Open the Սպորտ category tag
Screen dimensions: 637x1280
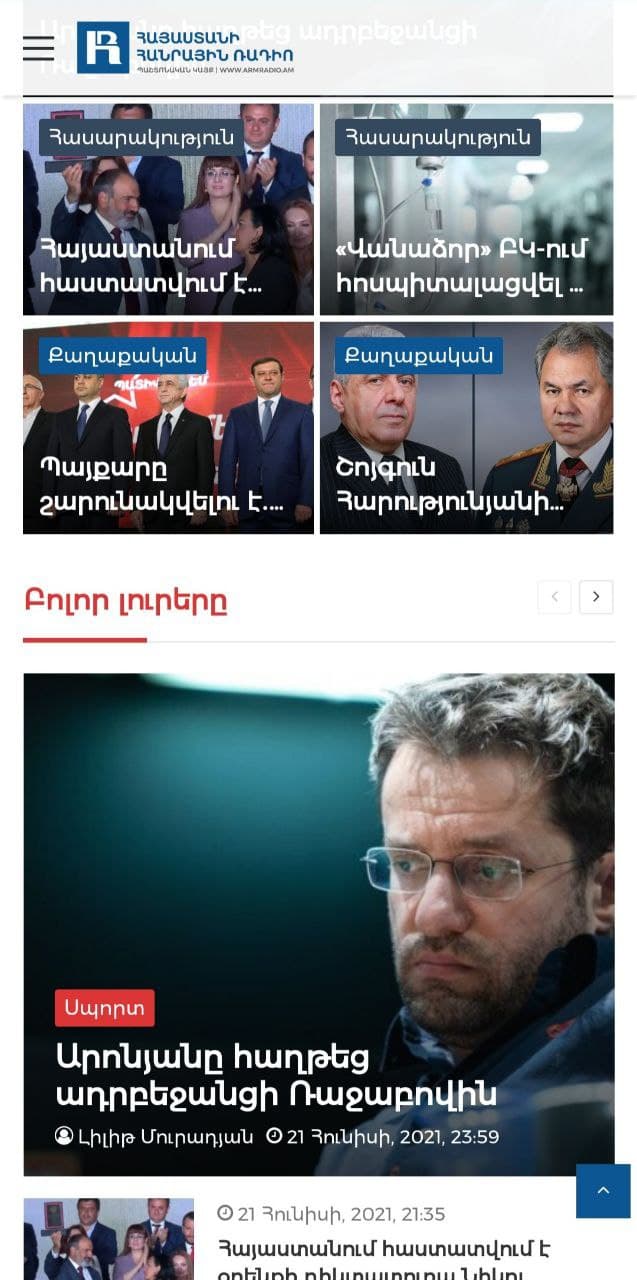click(x=104, y=1008)
